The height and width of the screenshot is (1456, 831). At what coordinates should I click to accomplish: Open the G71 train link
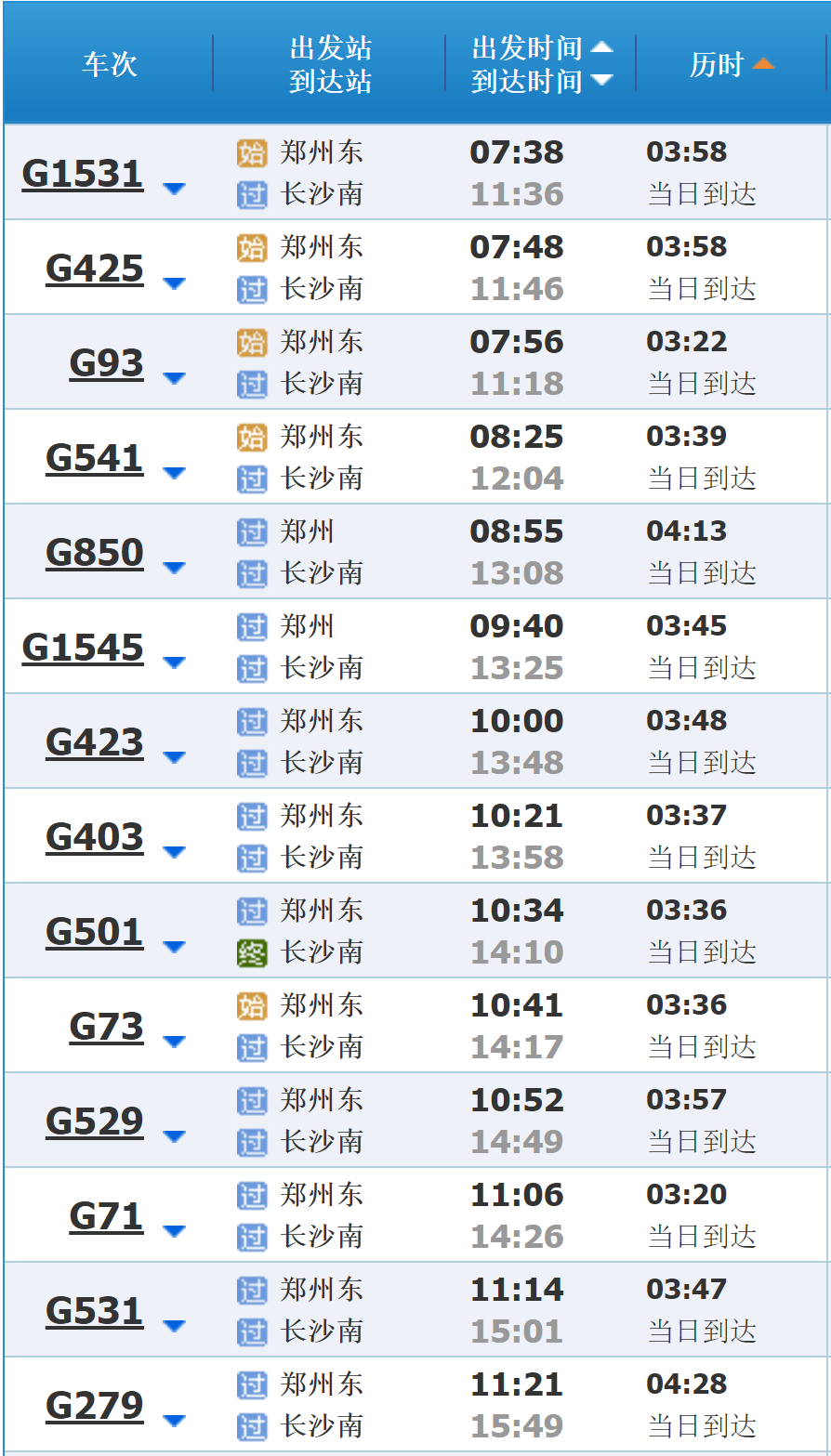105,1213
